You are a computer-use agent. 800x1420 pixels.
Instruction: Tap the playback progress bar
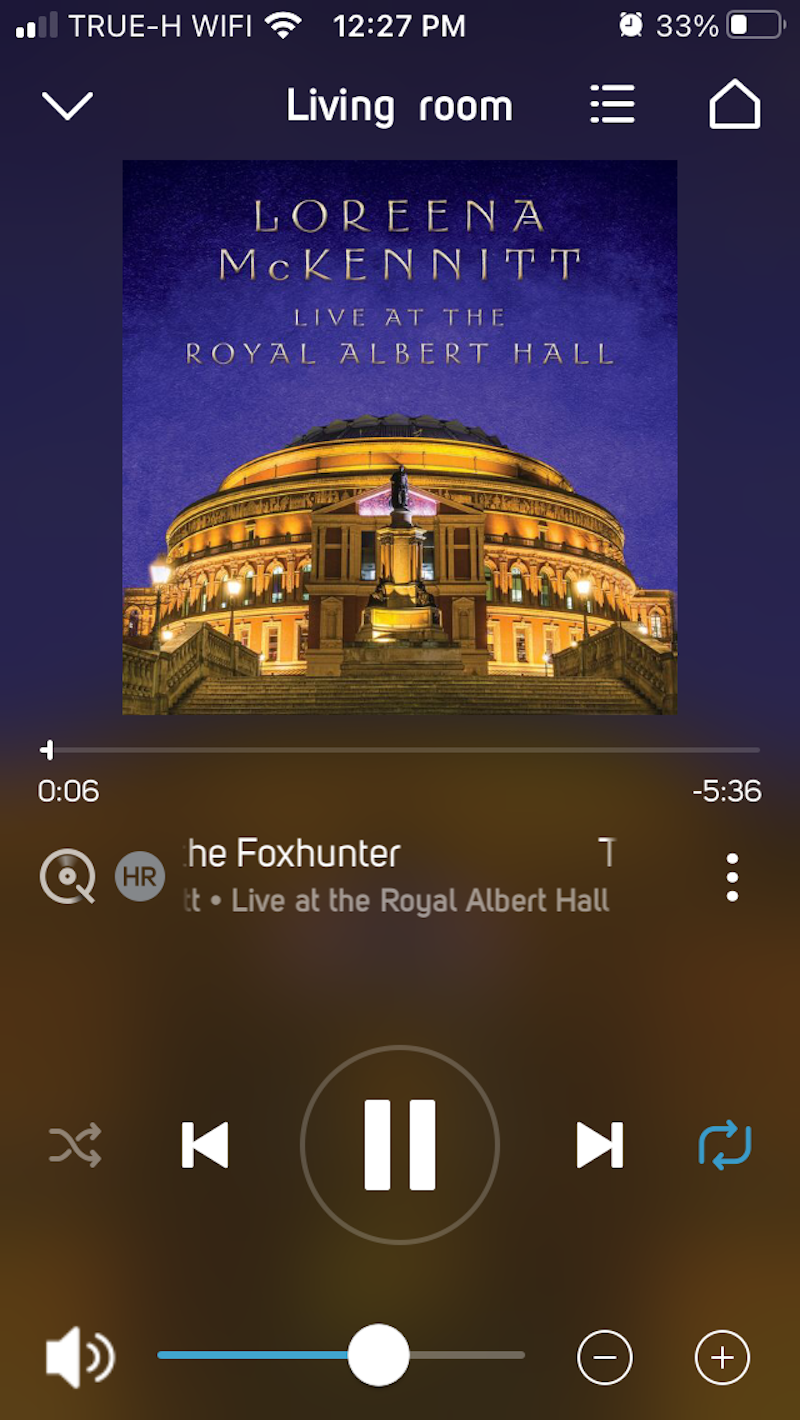400,749
